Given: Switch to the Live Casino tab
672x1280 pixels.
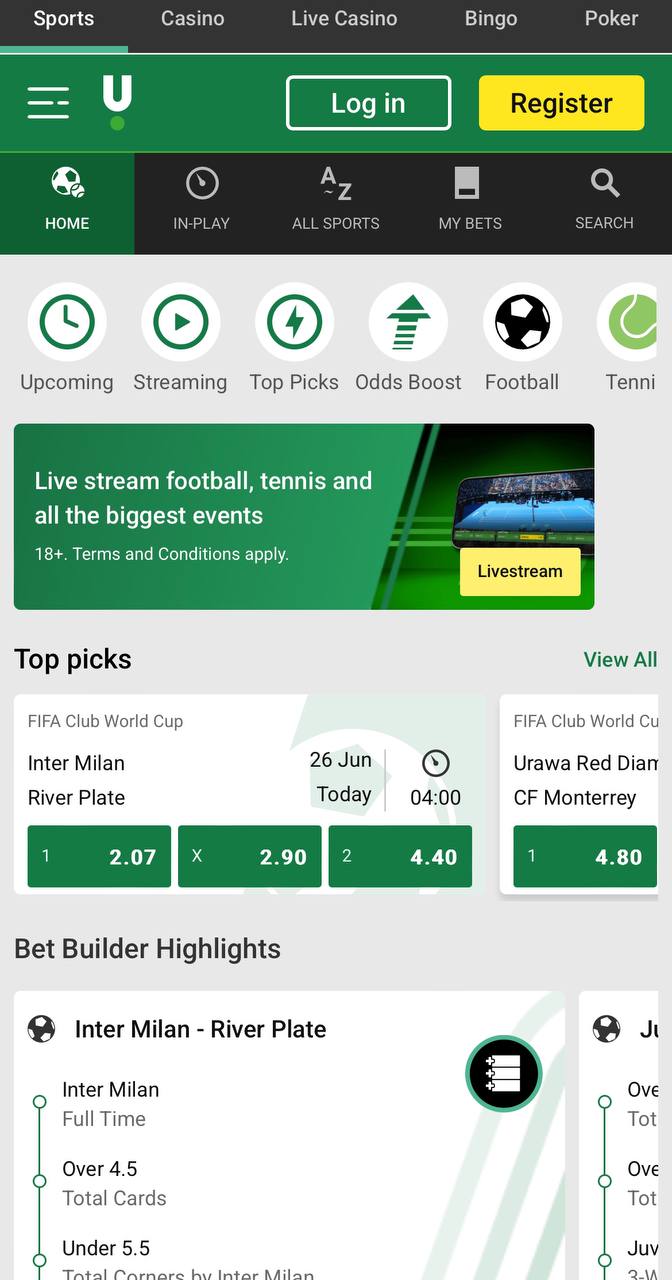Looking at the screenshot, I should (344, 19).
